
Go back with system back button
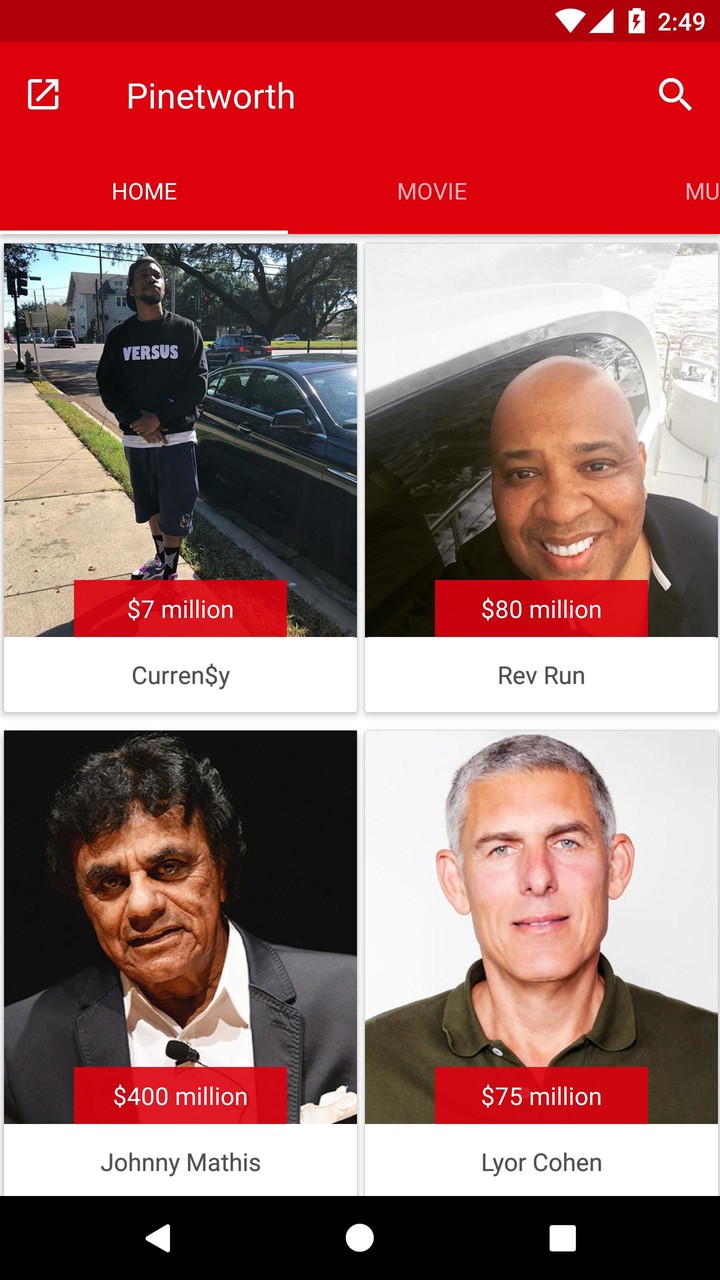[x=158, y=1238]
